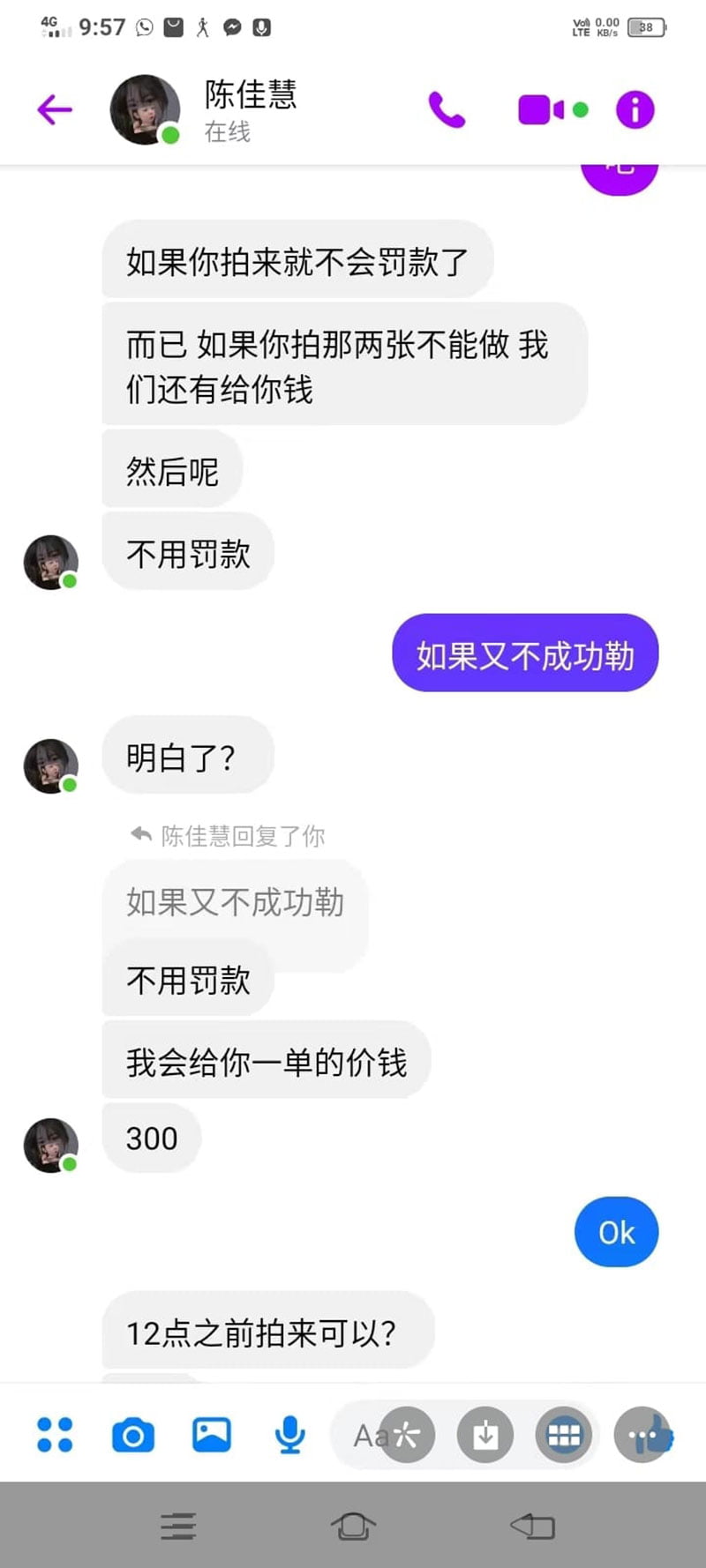
Task: Open the four-dot more actions menu
Action: pyautogui.click(x=55, y=1435)
